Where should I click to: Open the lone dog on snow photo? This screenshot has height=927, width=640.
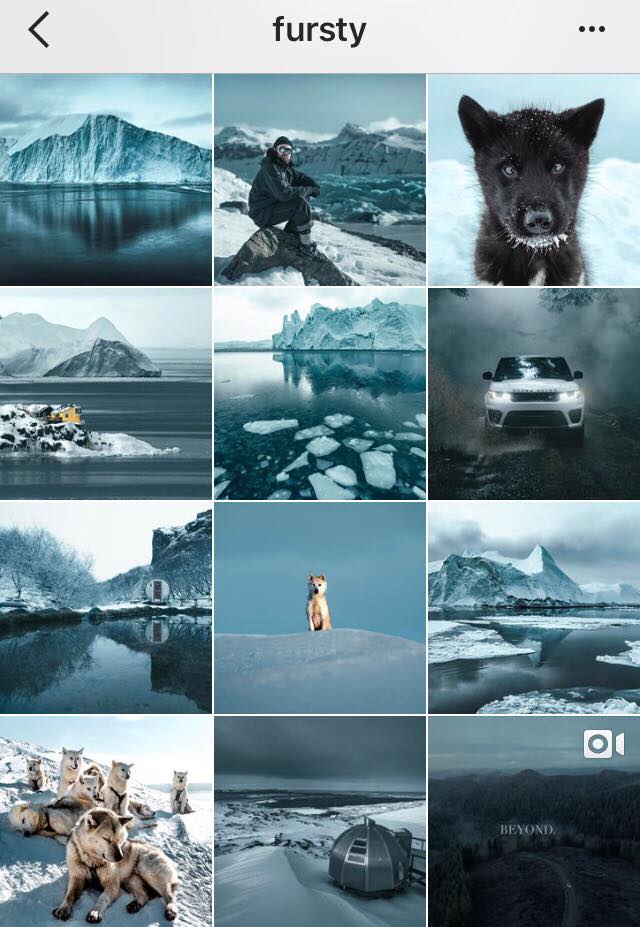click(x=320, y=607)
